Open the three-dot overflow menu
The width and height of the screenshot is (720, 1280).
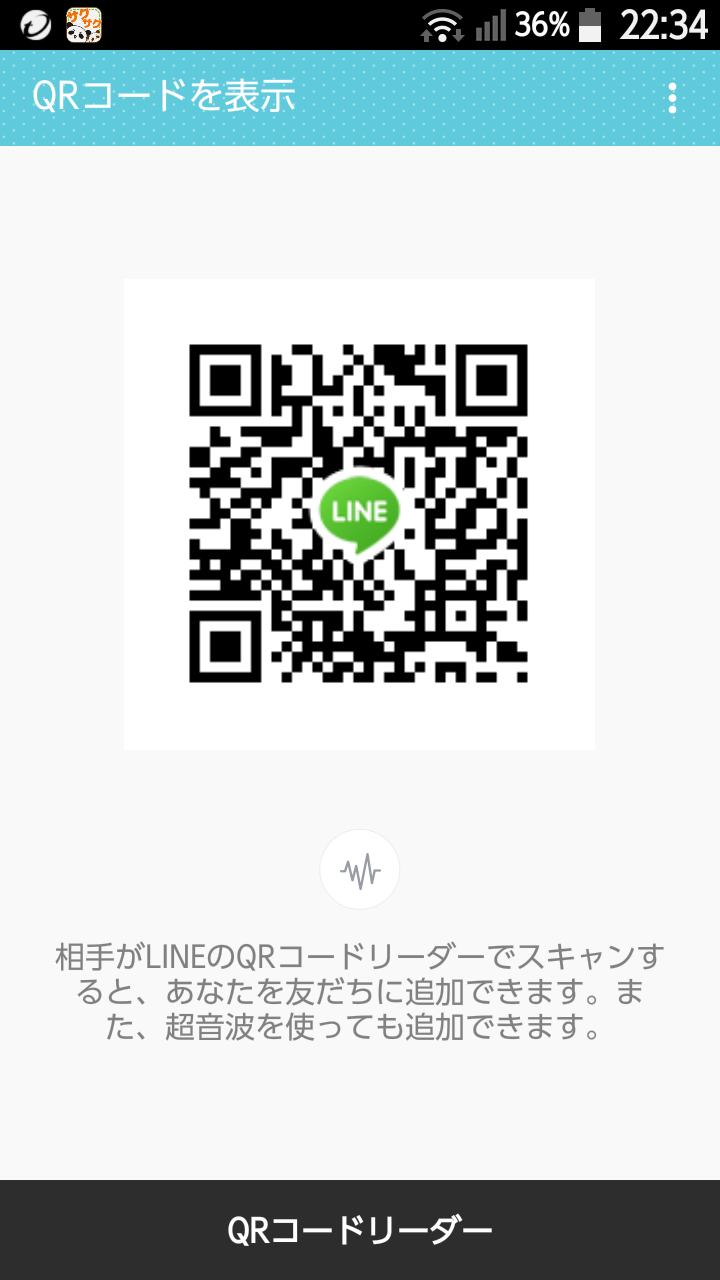click(x=672, y=98)
